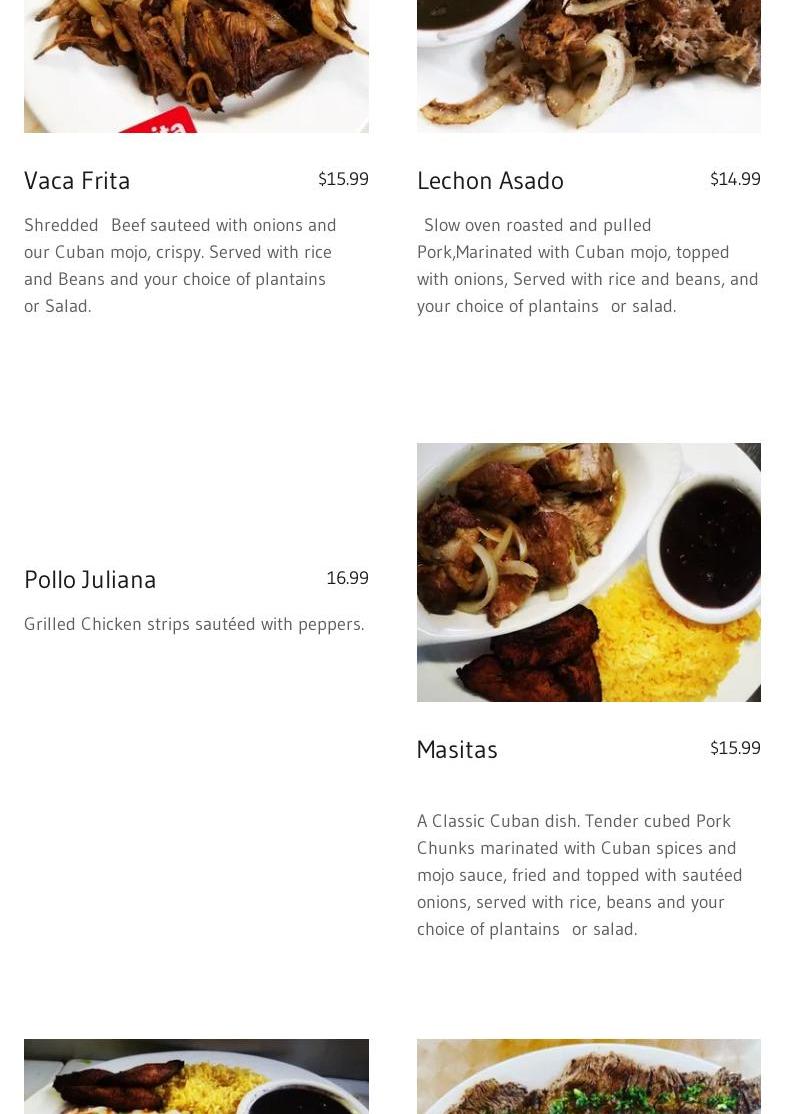View the Pollo Juliana menu item

[x=90, y=580]
